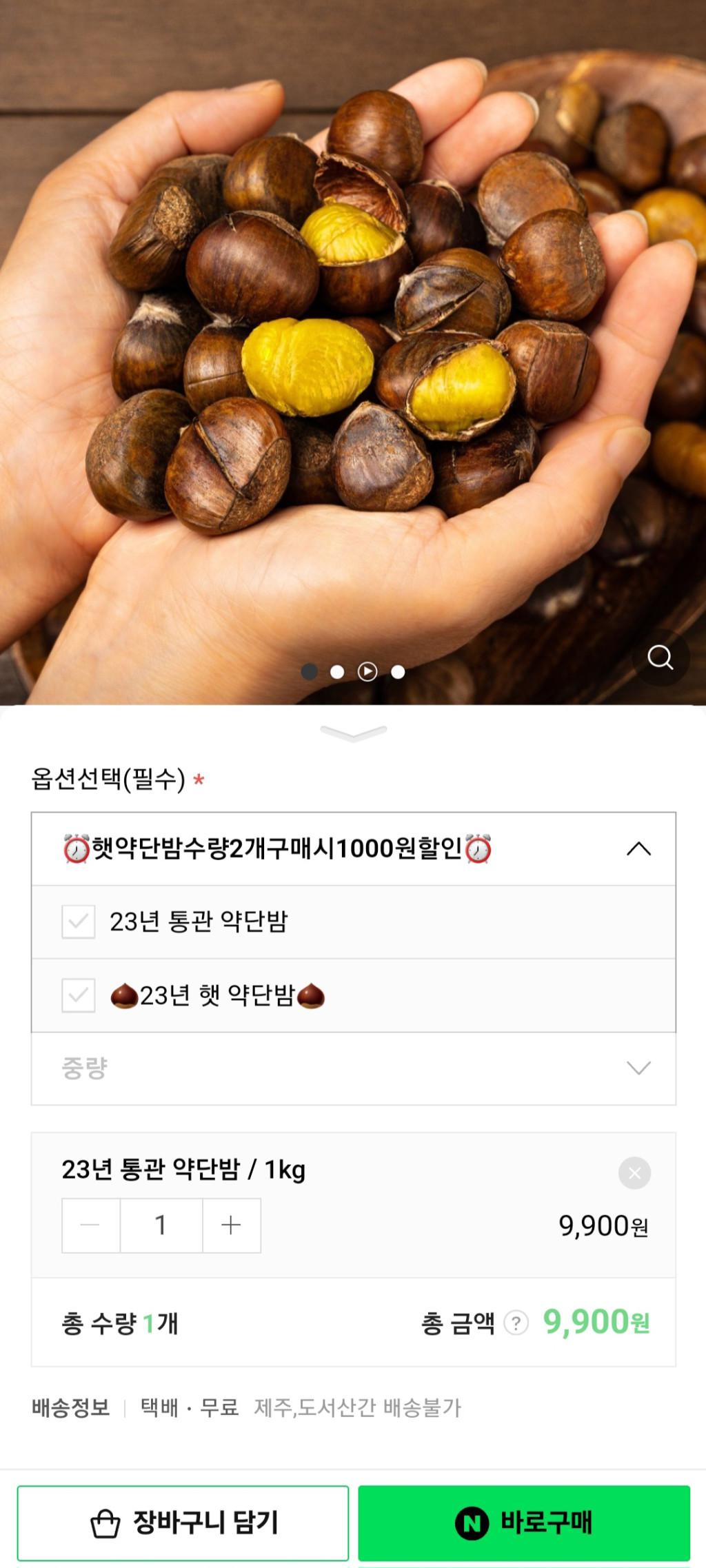Collapse the 햇약단밤수량2개구매시1000원할인 option dropdown
This screenshot has height=1568, width=706.
pyautogui.click(x=638, y=848)
